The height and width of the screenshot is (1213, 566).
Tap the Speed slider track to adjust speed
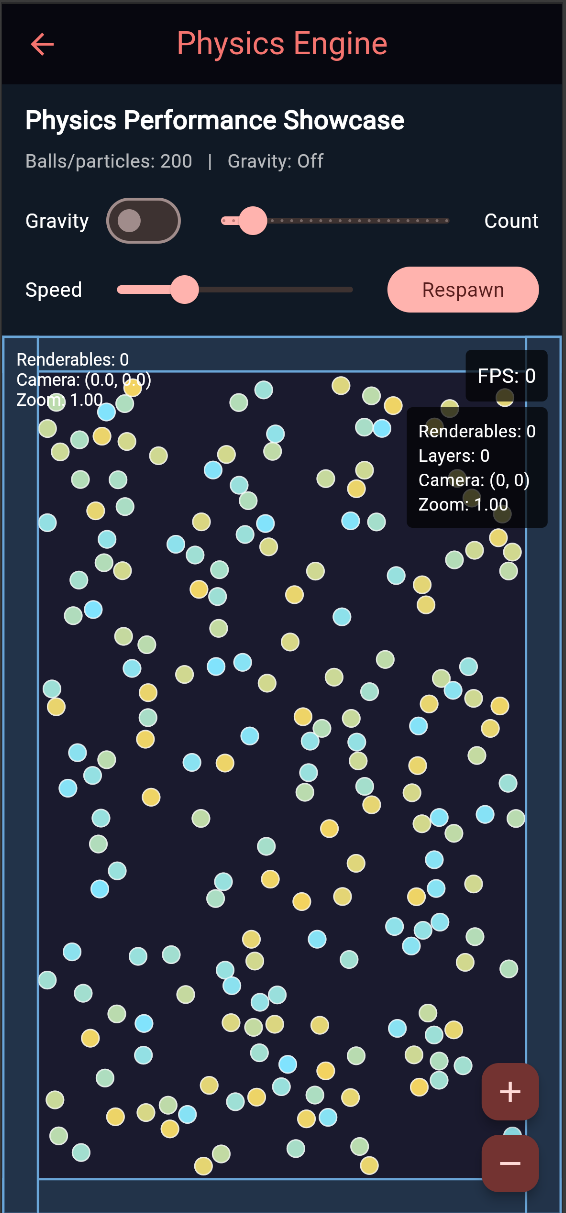click(235, 290)
